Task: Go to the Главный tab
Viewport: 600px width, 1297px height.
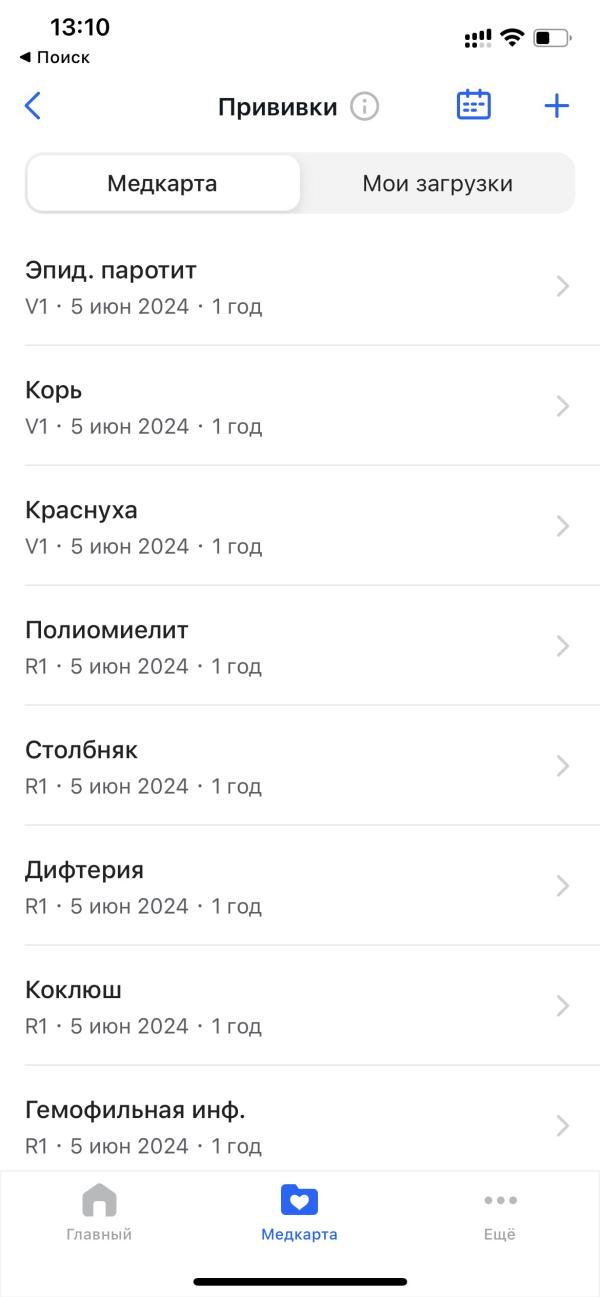Action: (x=99, y=1211)
